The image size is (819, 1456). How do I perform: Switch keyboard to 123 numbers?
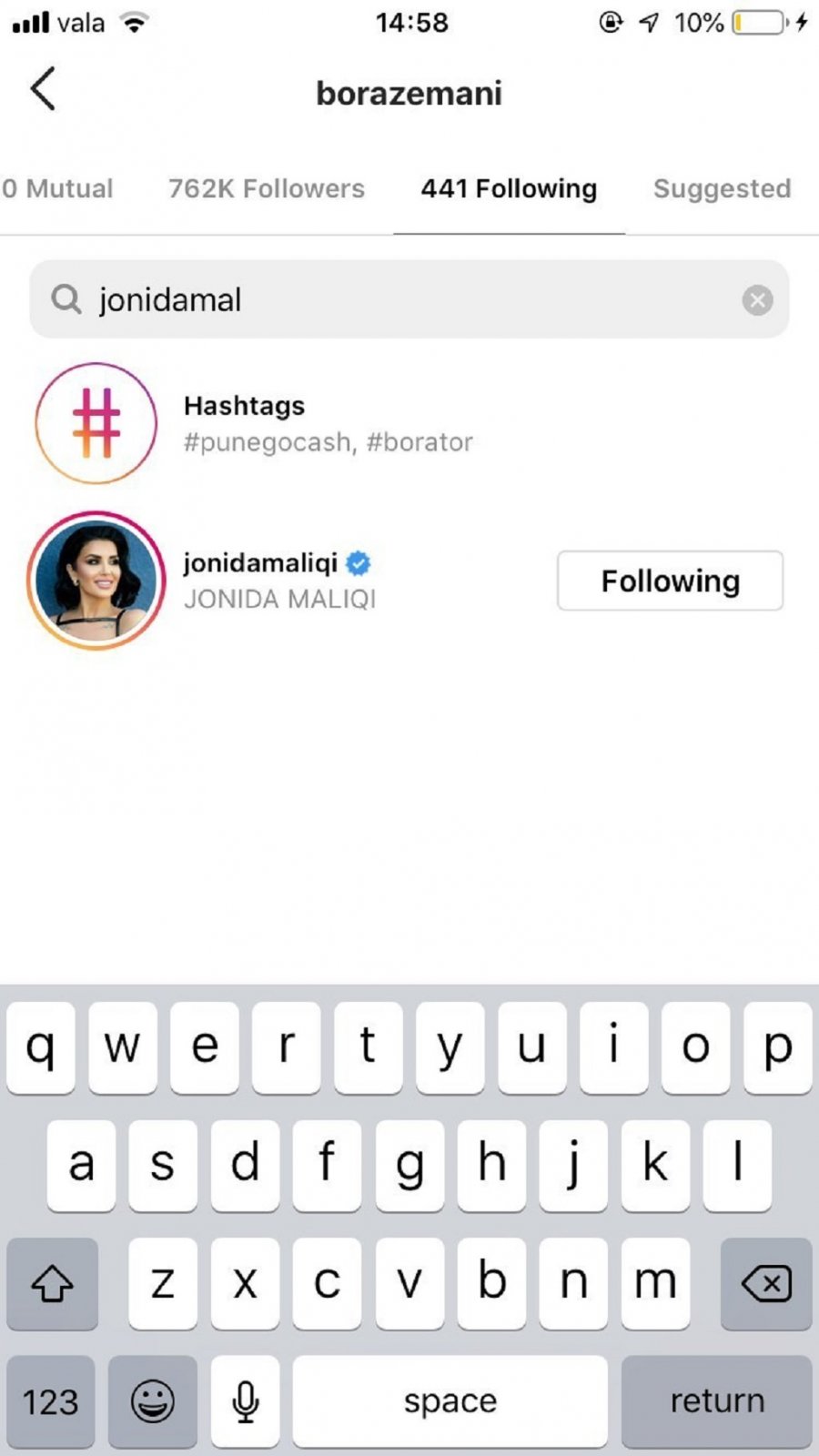coord(51,1400)
